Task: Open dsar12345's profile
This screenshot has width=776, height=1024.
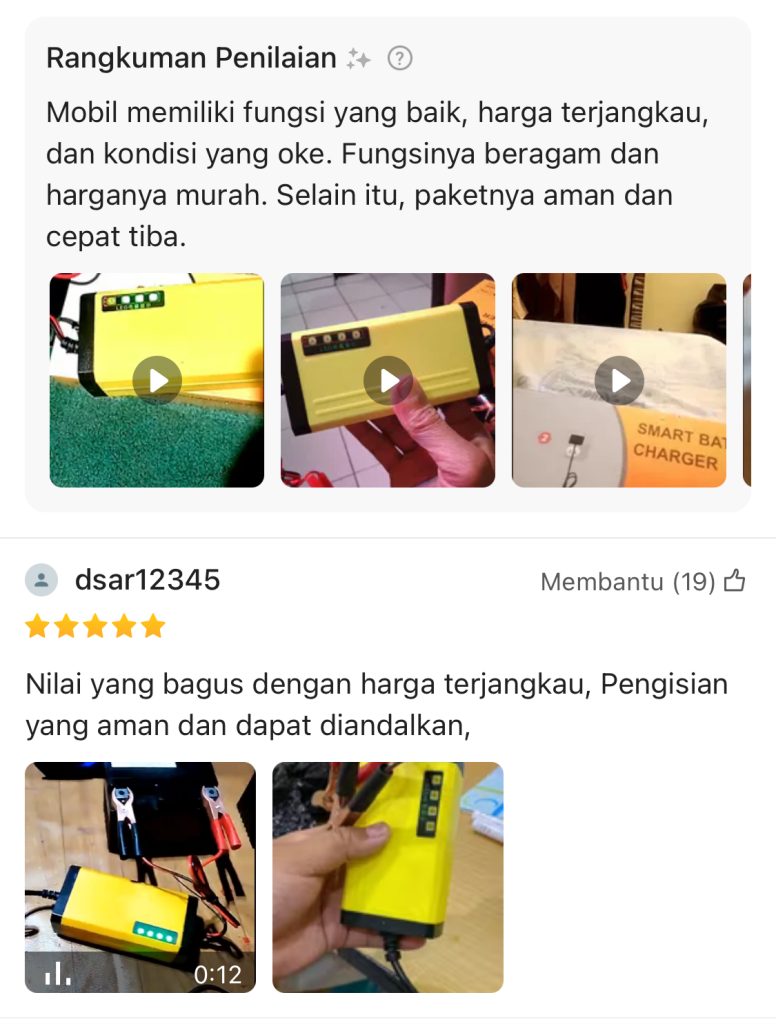Action: tap(147, 580)
